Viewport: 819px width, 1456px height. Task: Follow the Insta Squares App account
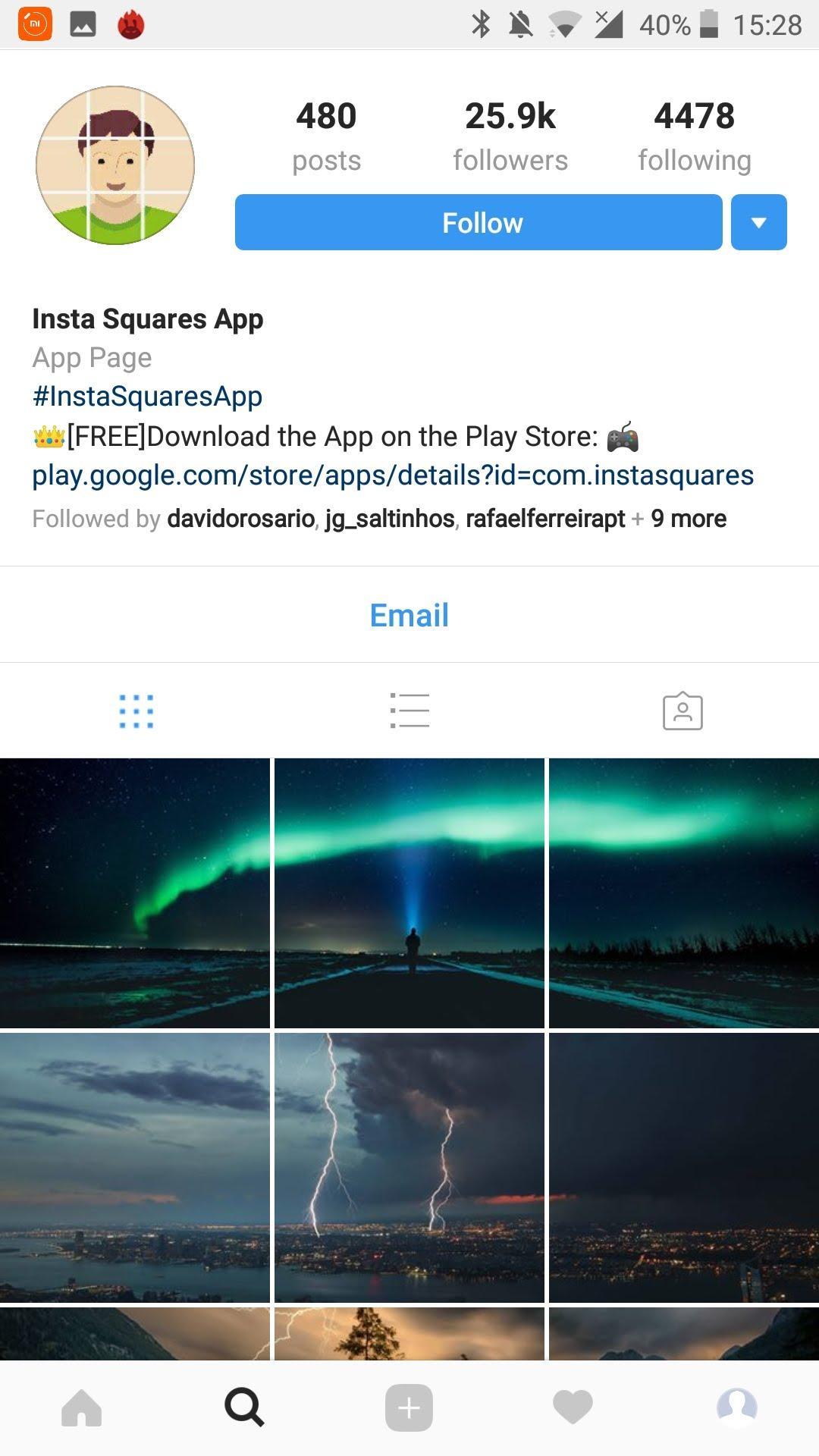point(478,222)
